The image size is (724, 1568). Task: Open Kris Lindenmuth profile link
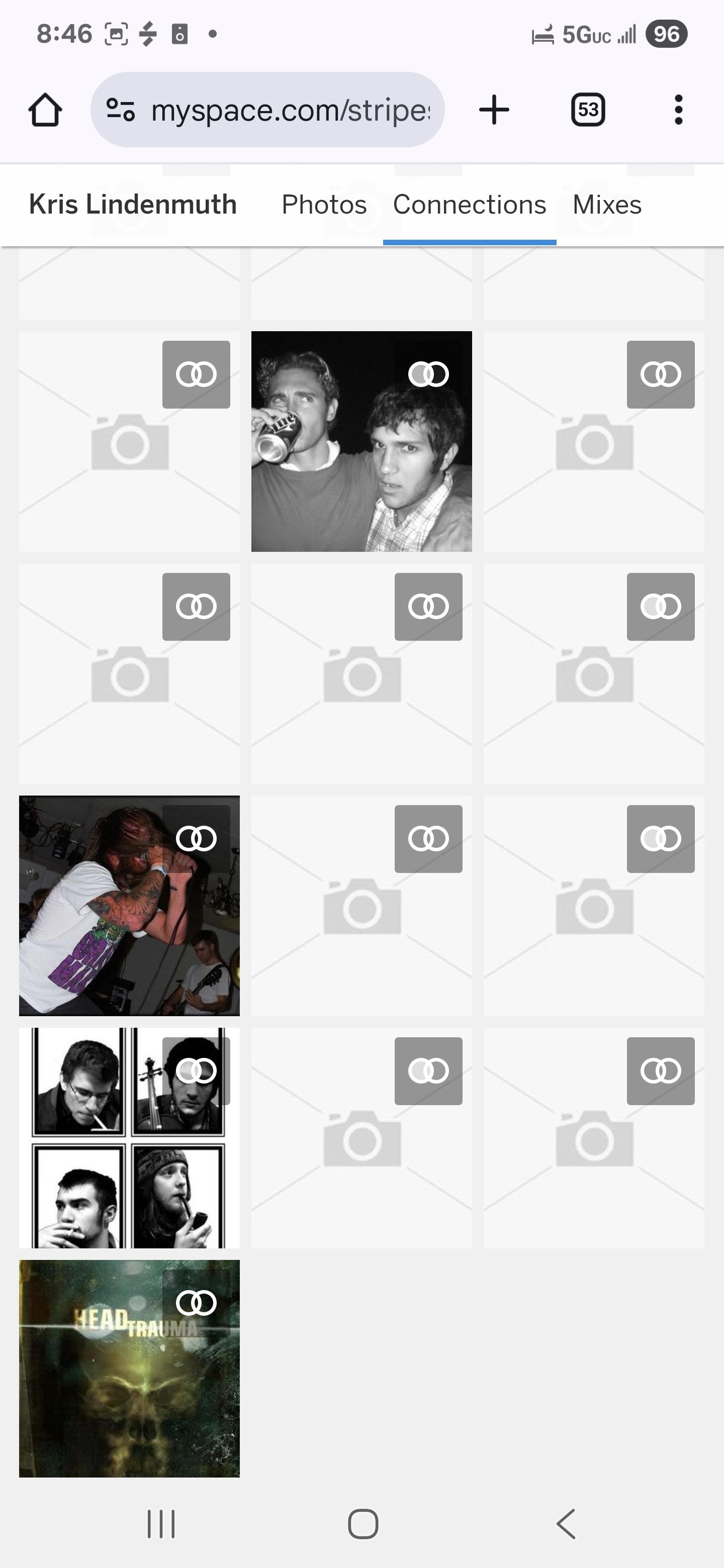(133, 205)
